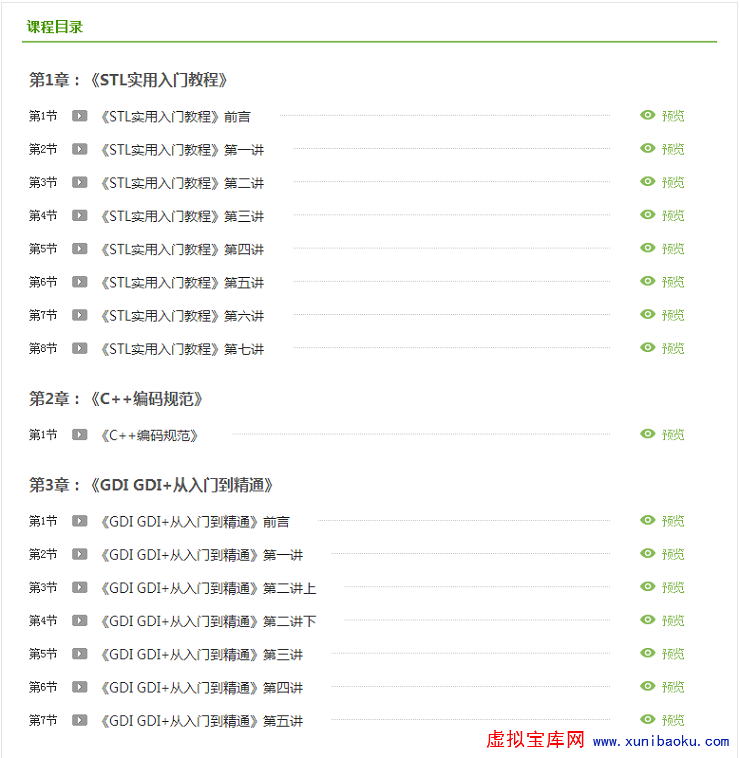This screenshot has width=740, height=758.
Task: Open 《STL实用入门教程》第二讲 lesson
Action: (x=181, y=183)
